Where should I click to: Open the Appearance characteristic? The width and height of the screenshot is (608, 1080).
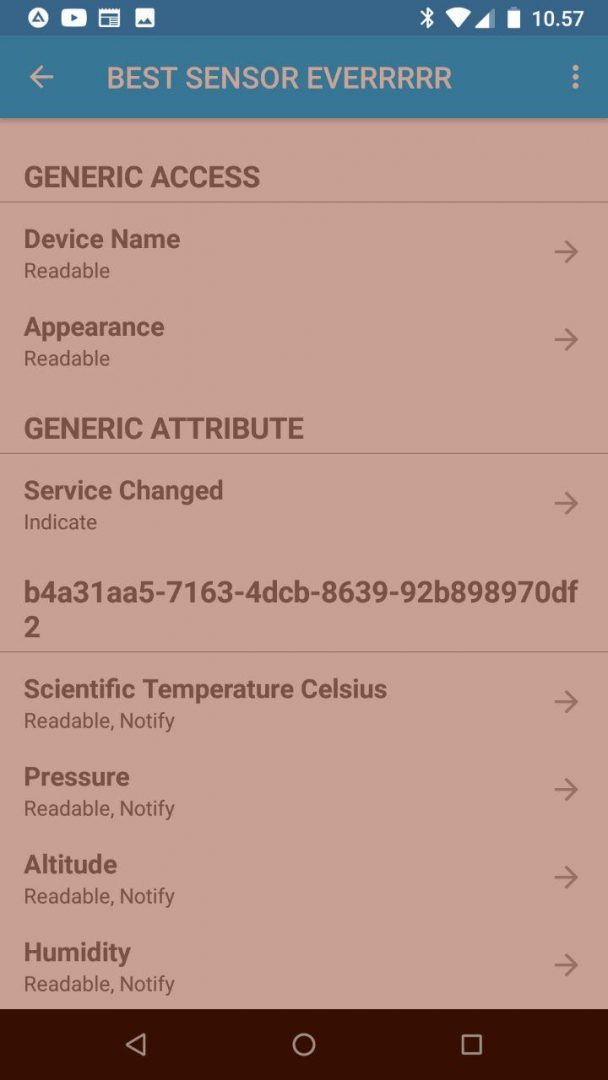[x=300, y=340]
